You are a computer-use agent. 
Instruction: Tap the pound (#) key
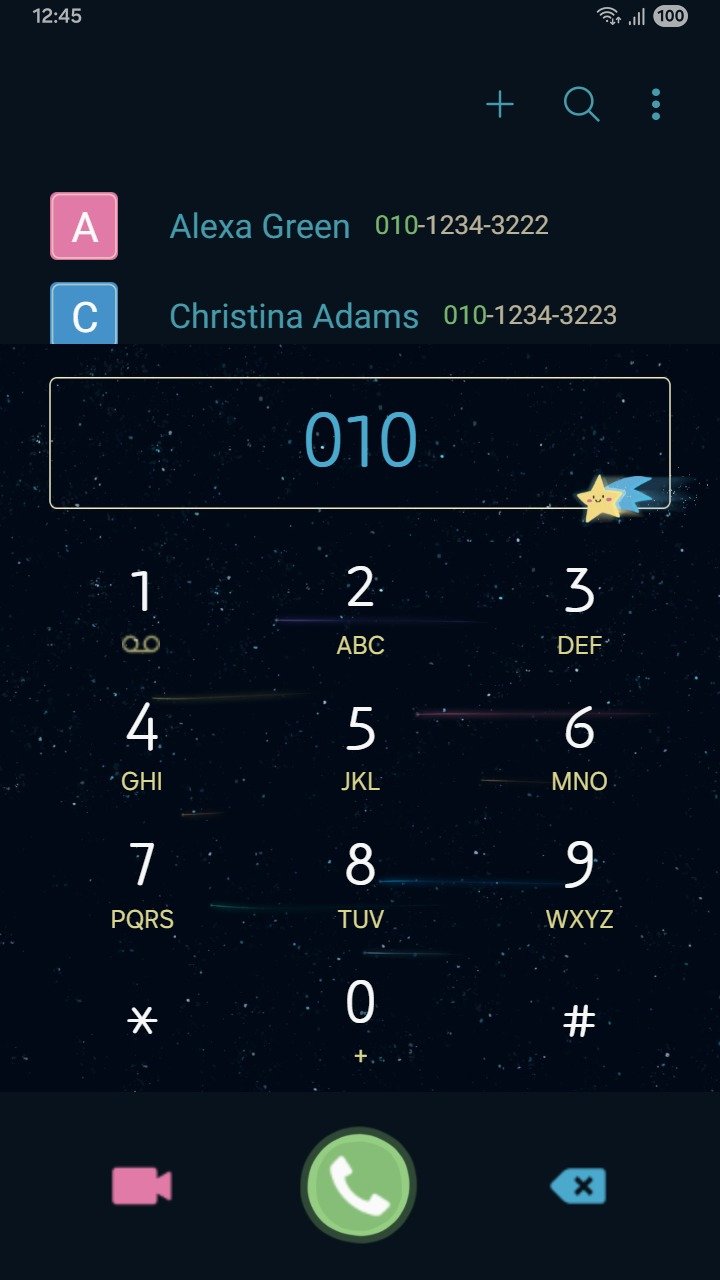(x=579, y=1021)
